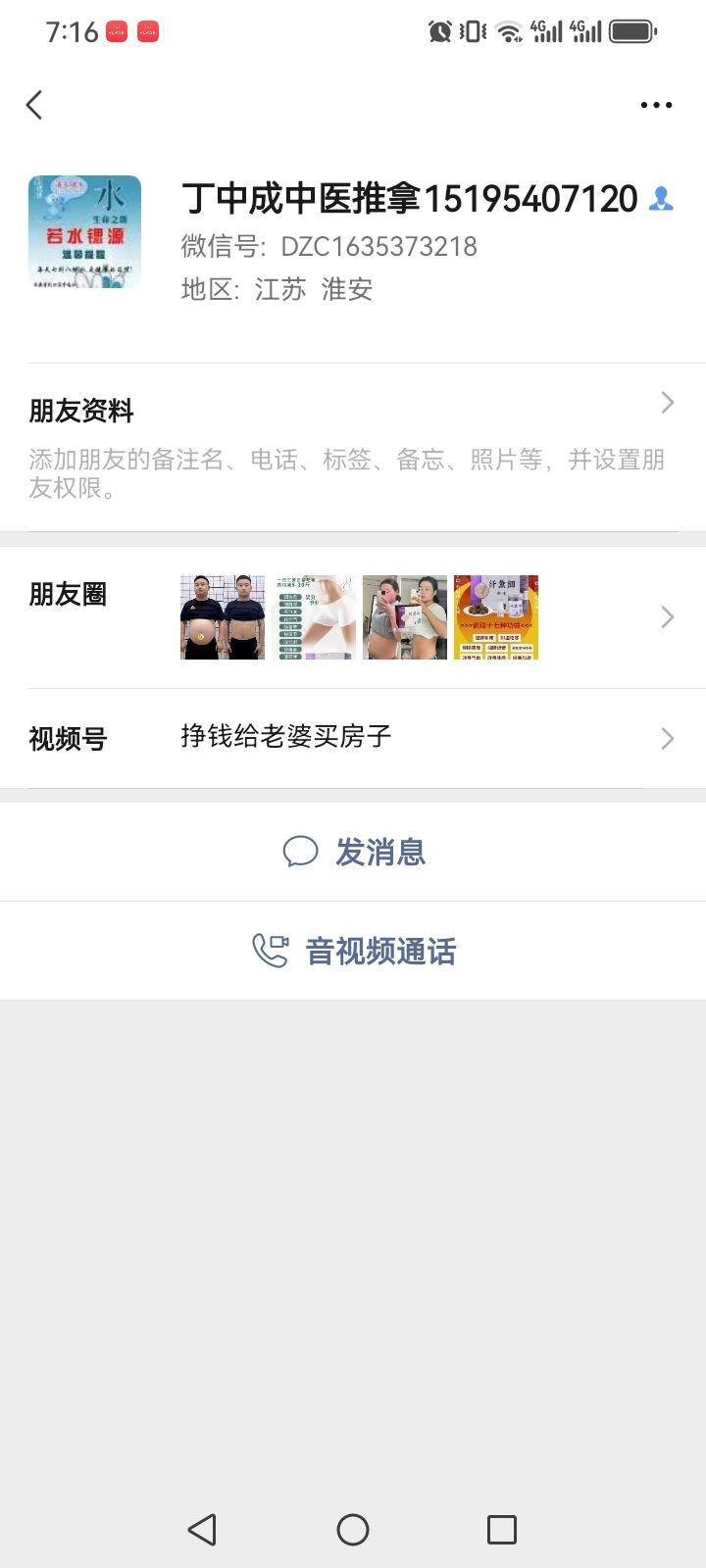The height and width of the screenshot is (1568, 706).
Task: Open the system recent apps button
Action: [x=501, y=1529]
